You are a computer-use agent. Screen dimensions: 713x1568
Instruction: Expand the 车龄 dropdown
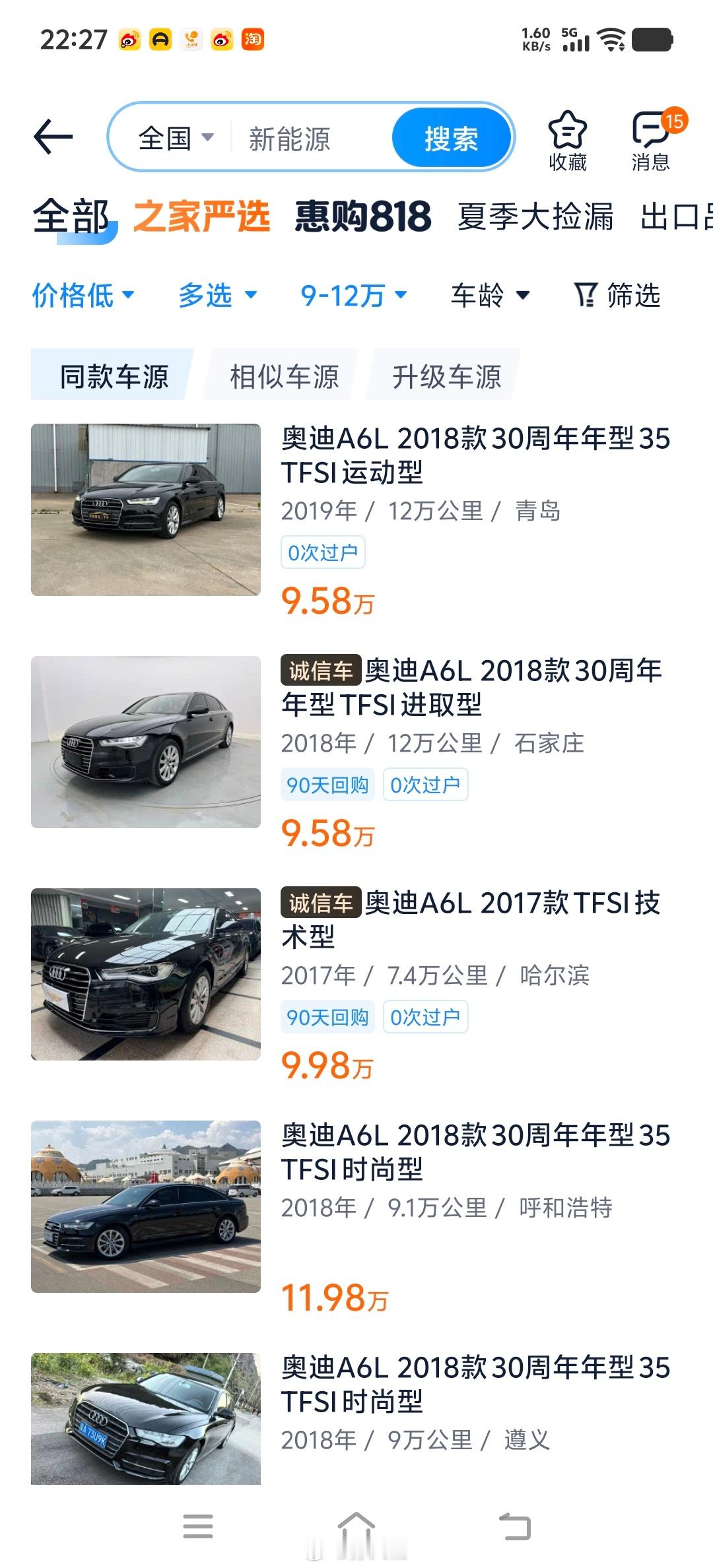tap(491, 295)
